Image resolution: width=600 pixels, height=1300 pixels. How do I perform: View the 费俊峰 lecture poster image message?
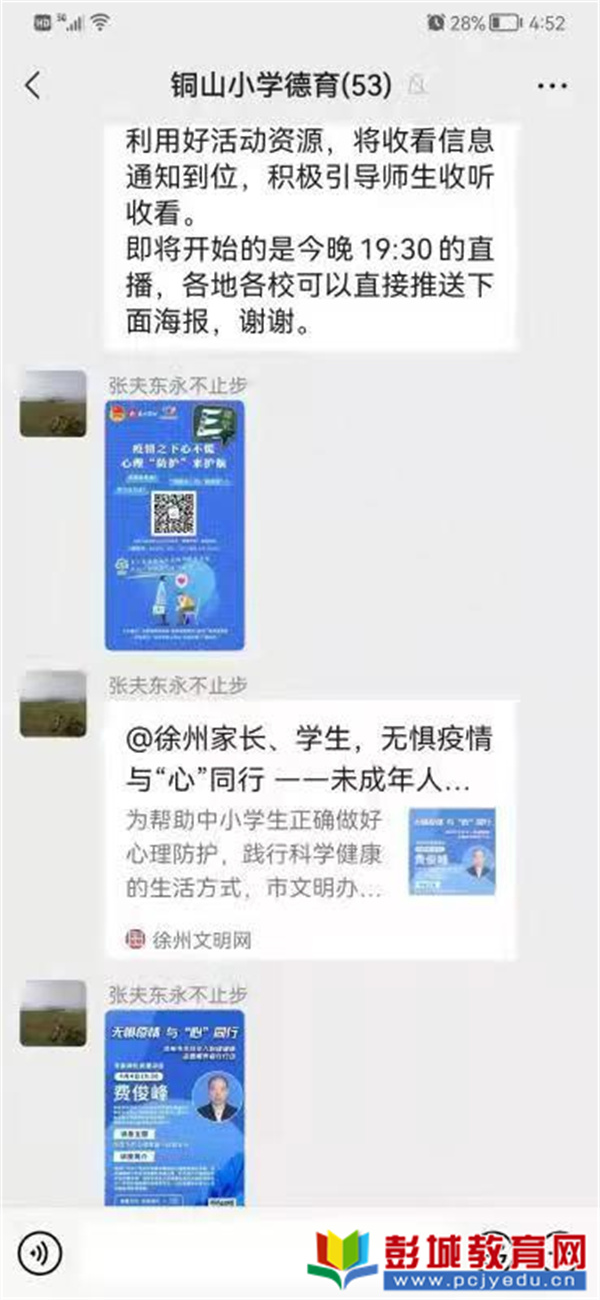click(174, 1106)
